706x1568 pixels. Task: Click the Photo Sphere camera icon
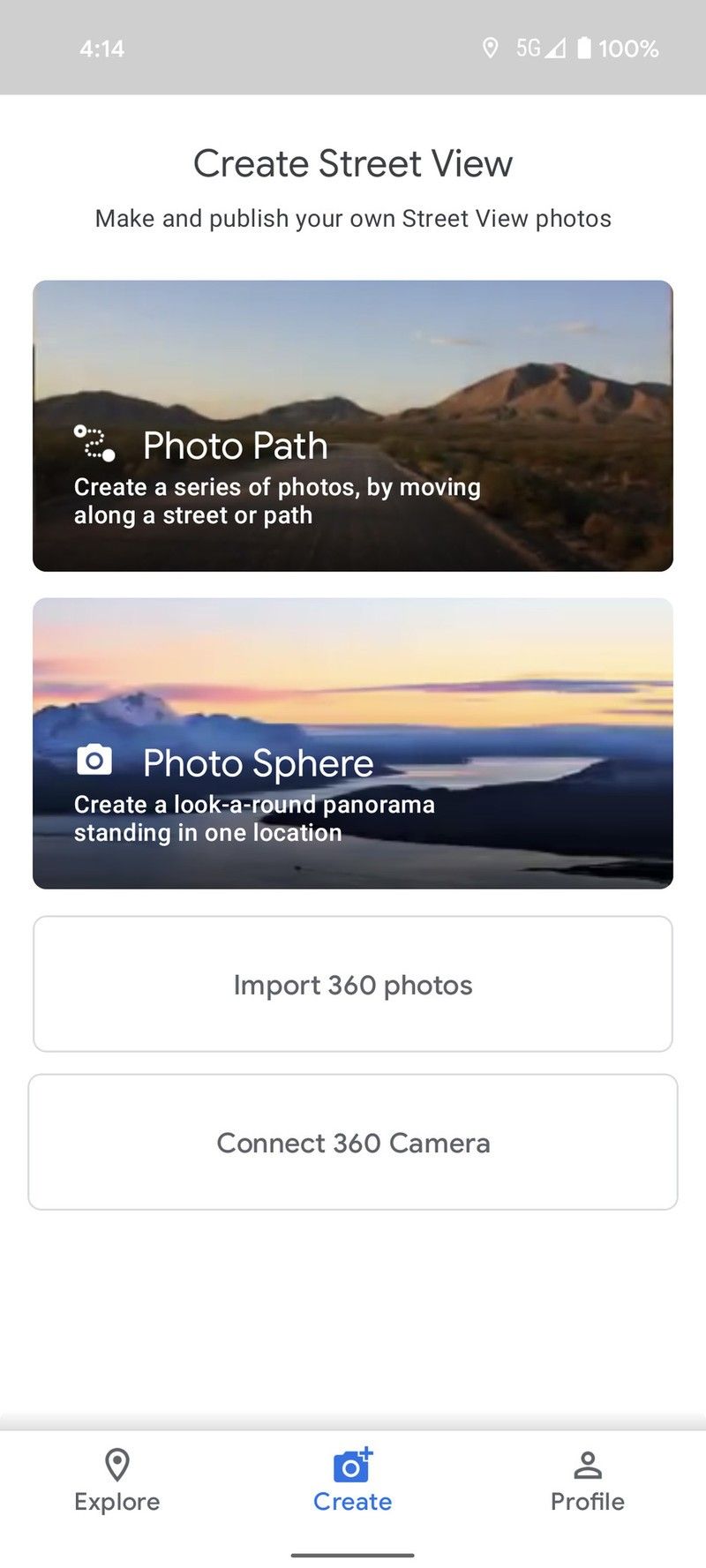94,760
